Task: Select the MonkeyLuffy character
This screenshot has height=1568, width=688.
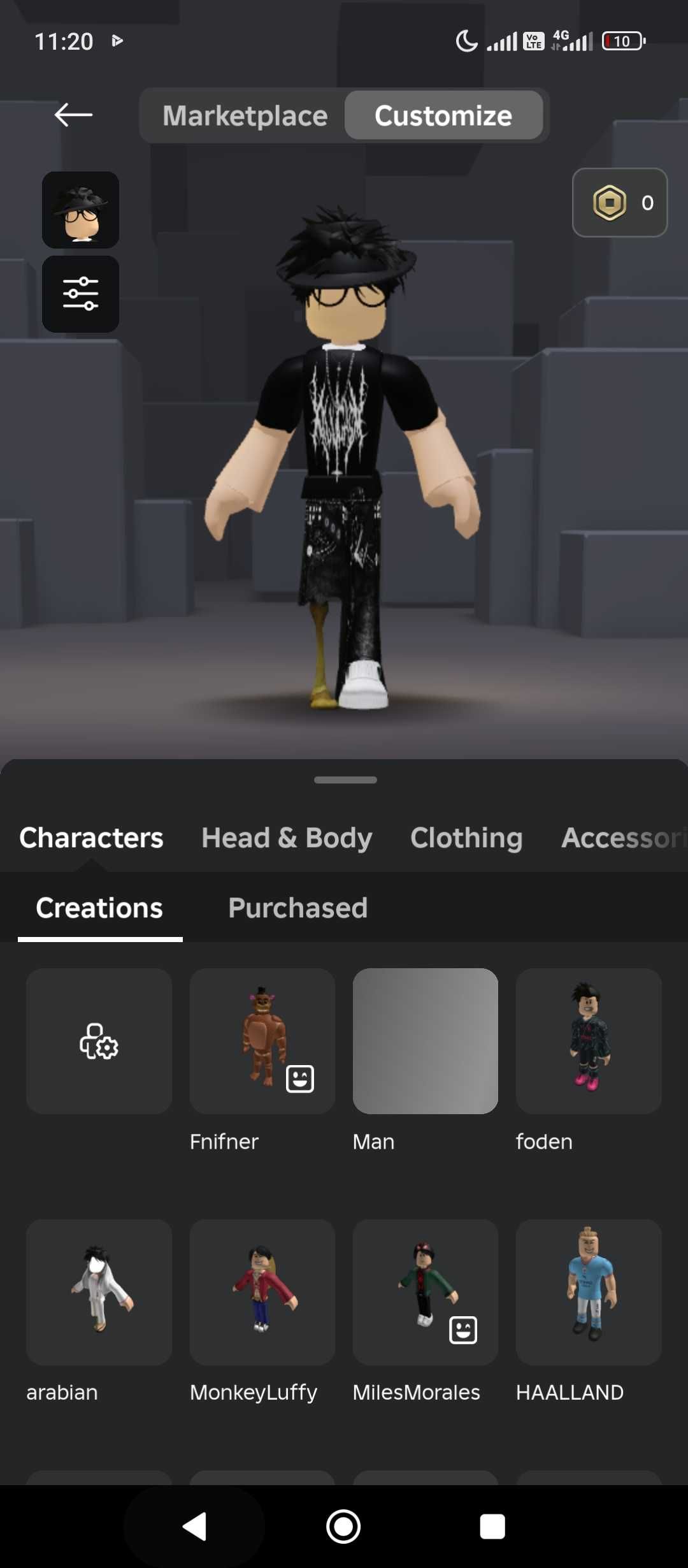Action: pos(262,1292)
